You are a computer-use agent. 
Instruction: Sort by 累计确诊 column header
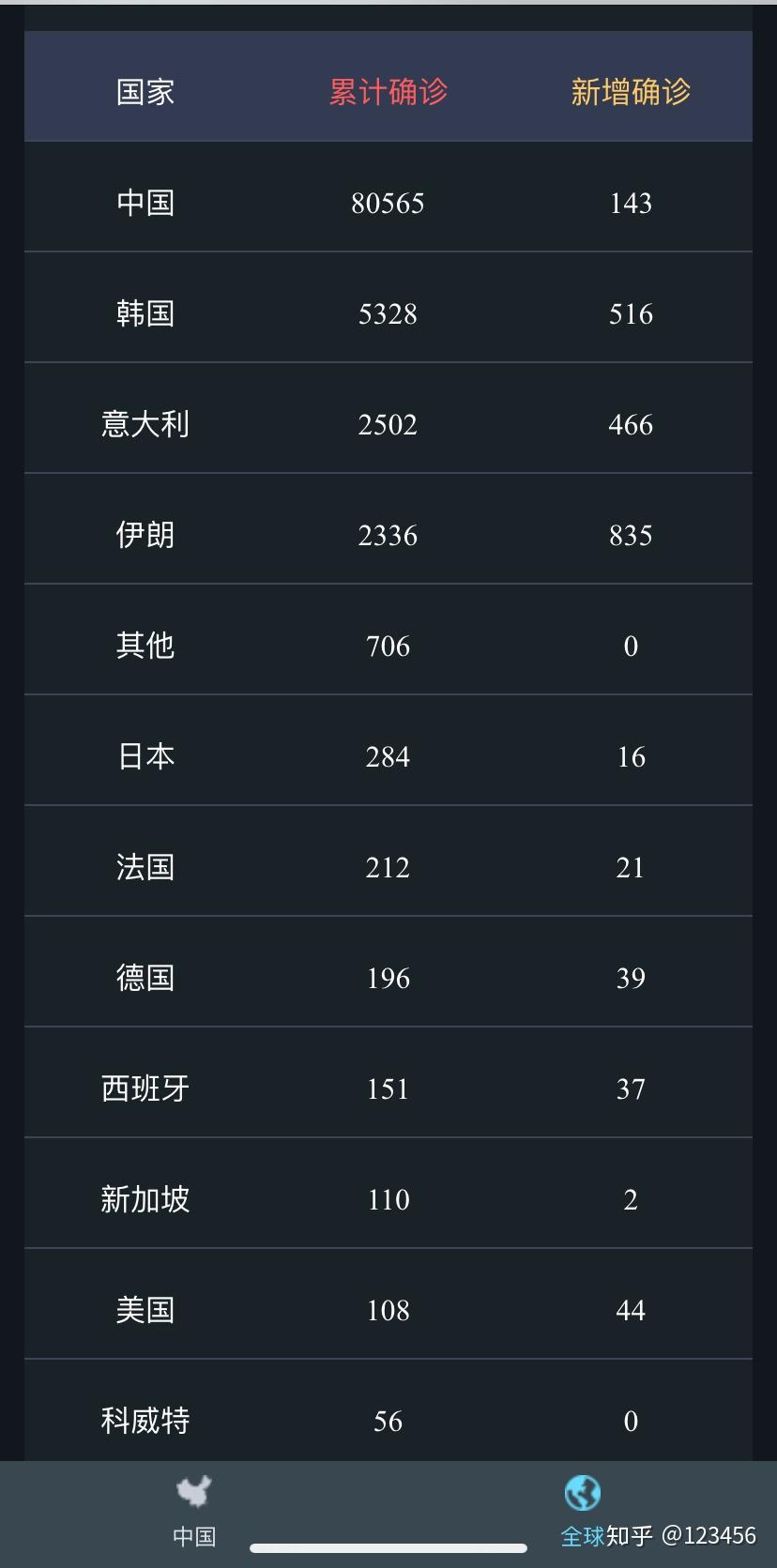(x=388, y=92)
